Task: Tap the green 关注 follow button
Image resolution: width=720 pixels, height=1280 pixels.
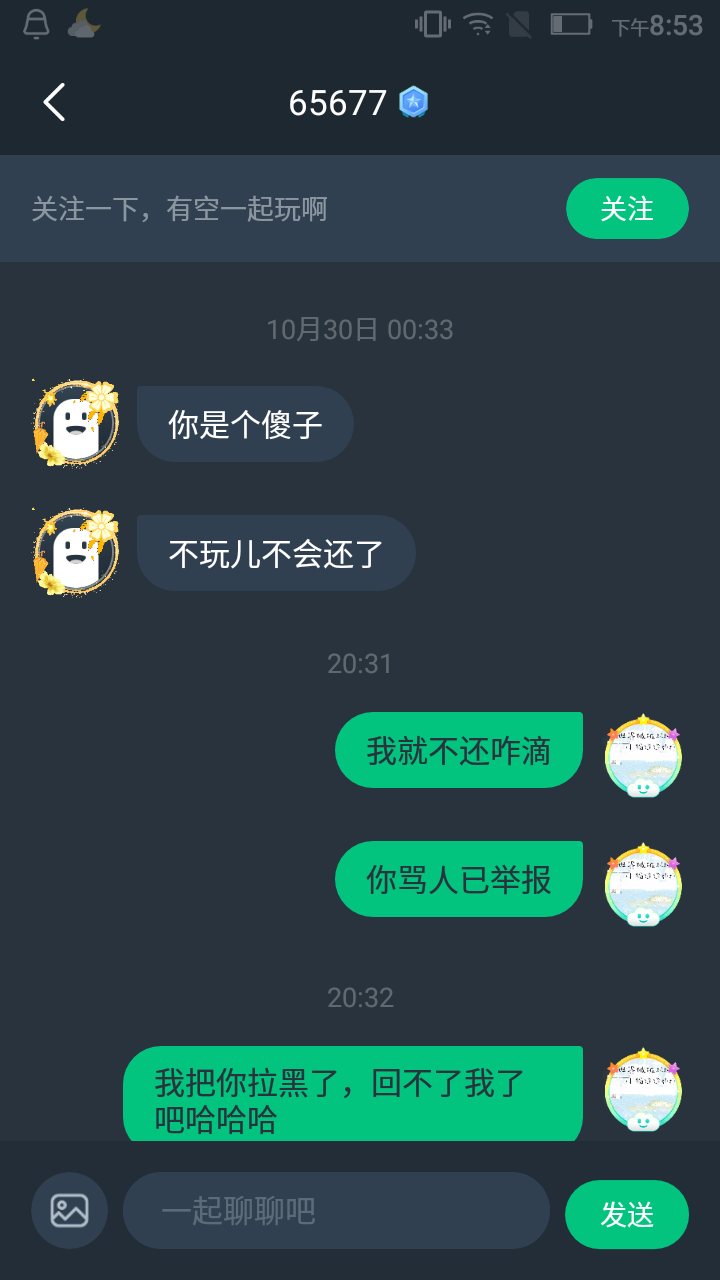Action: (x=627, y=209)
